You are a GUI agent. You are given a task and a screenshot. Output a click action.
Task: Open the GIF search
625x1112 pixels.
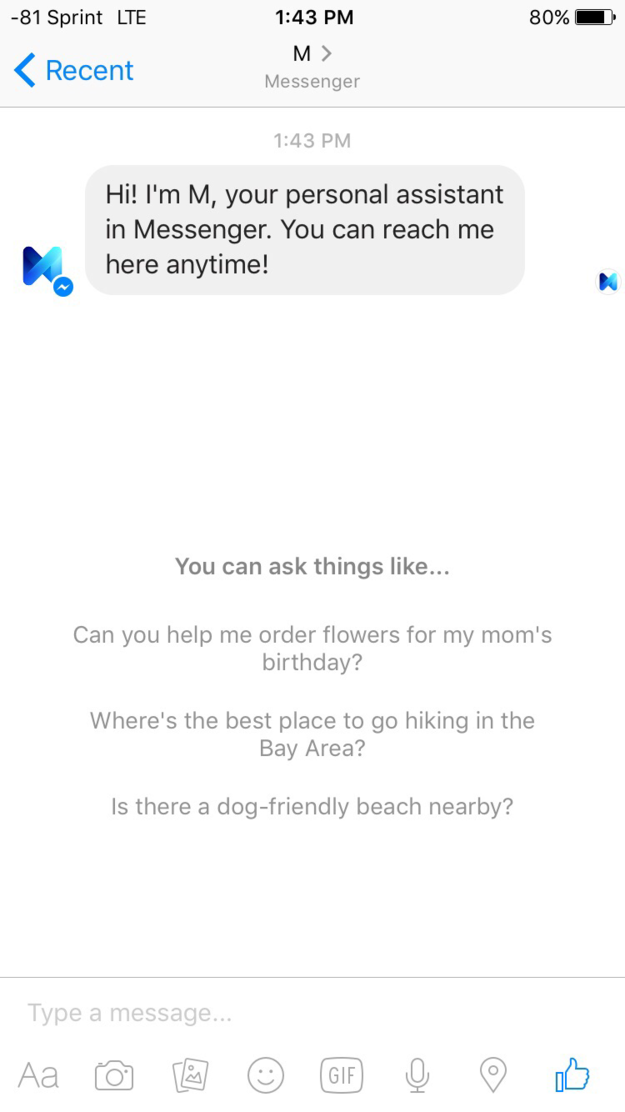point(341,1075)
